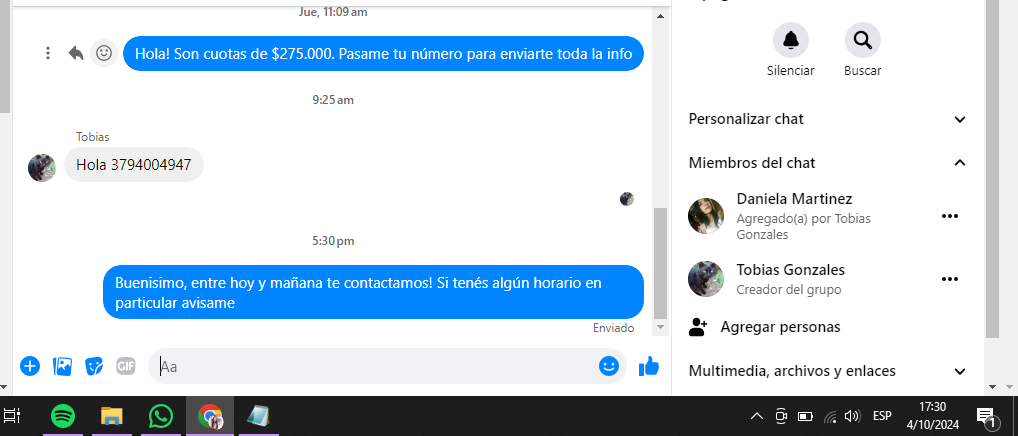
Task: Pick a GIF to send
Action: [125, 366]
